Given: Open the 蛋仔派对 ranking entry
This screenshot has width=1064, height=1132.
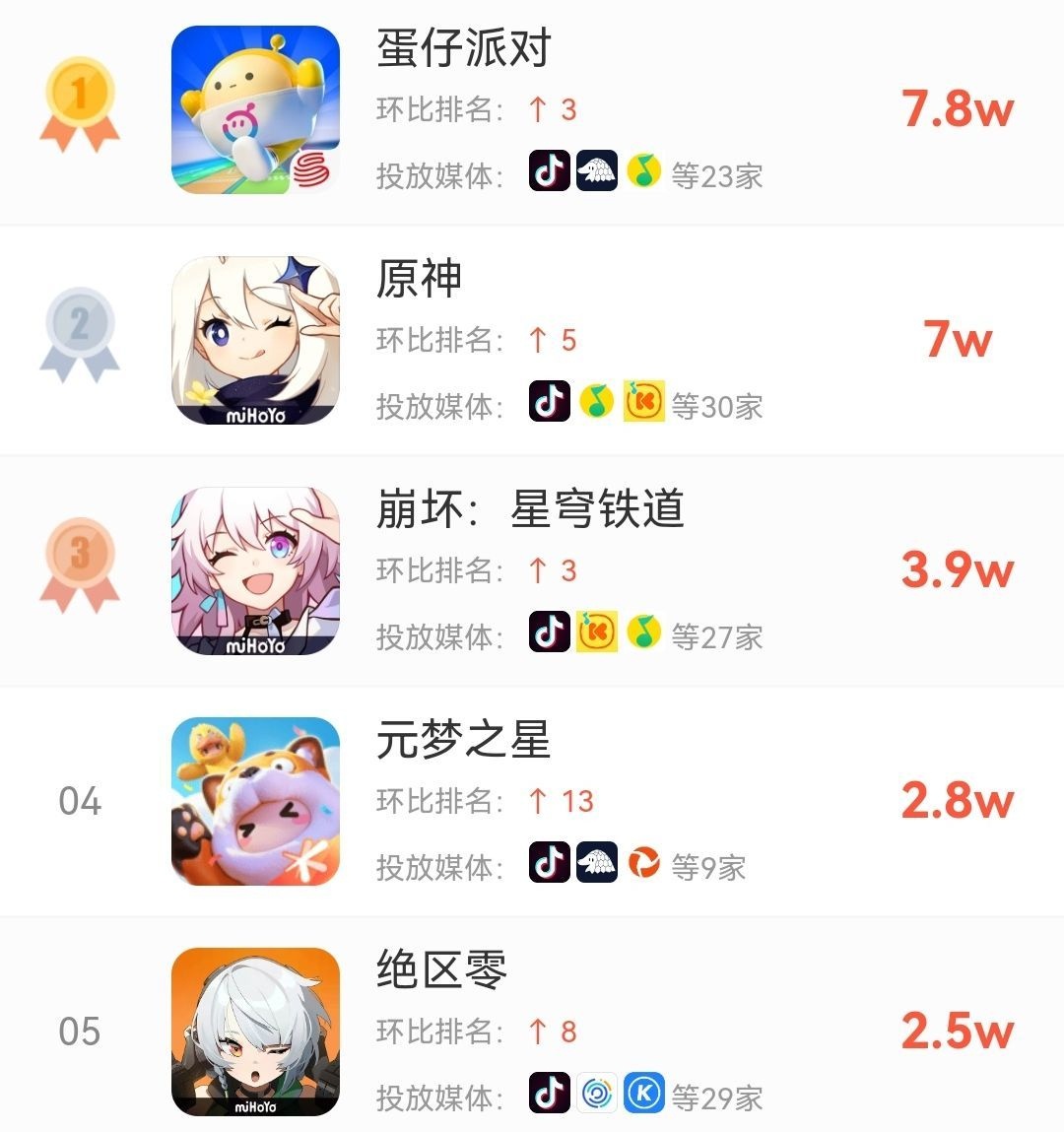Looking at the screenshot, I should (x=463, y=49).
